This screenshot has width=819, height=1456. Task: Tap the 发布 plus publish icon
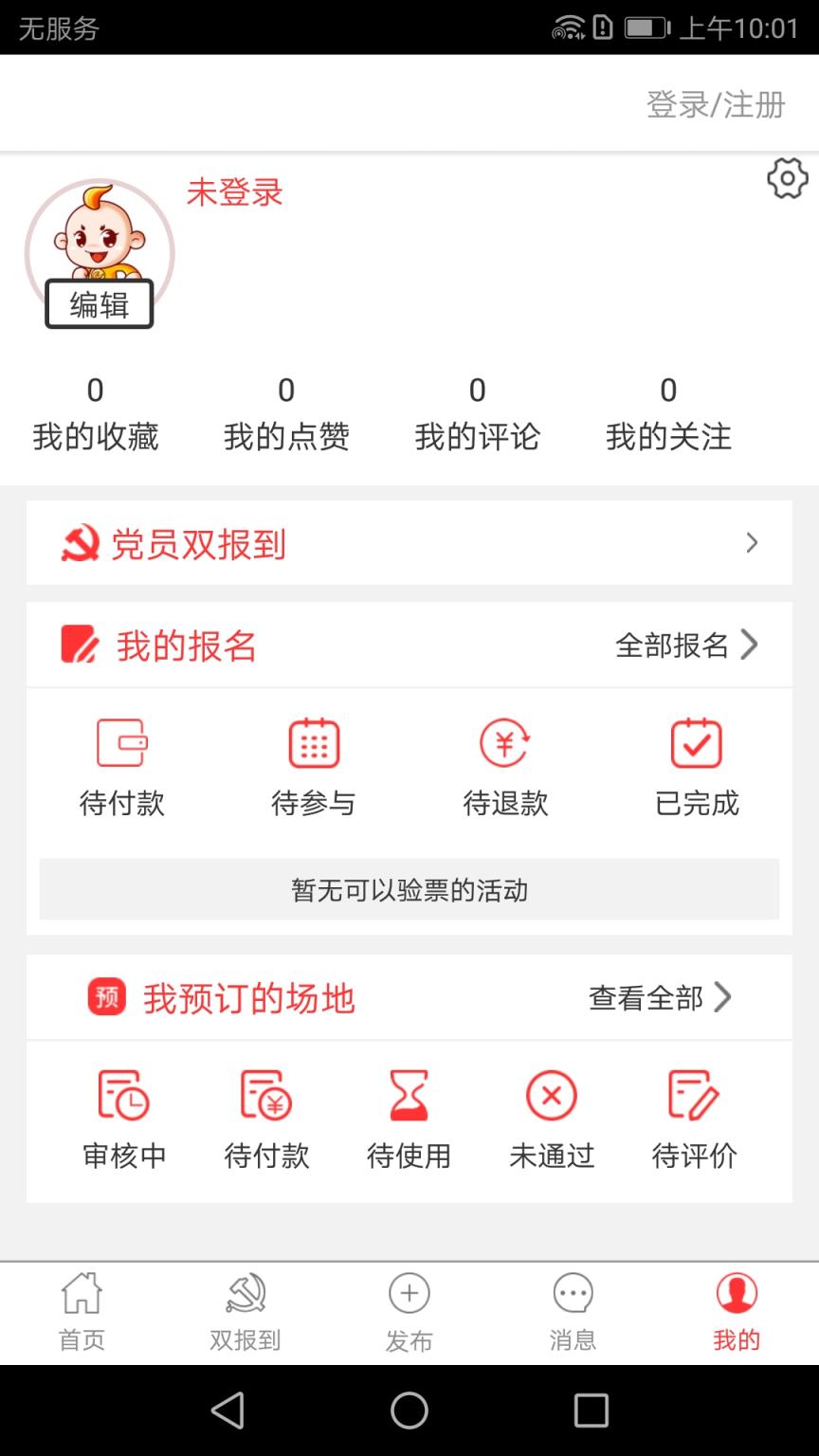click(409, 1294)
